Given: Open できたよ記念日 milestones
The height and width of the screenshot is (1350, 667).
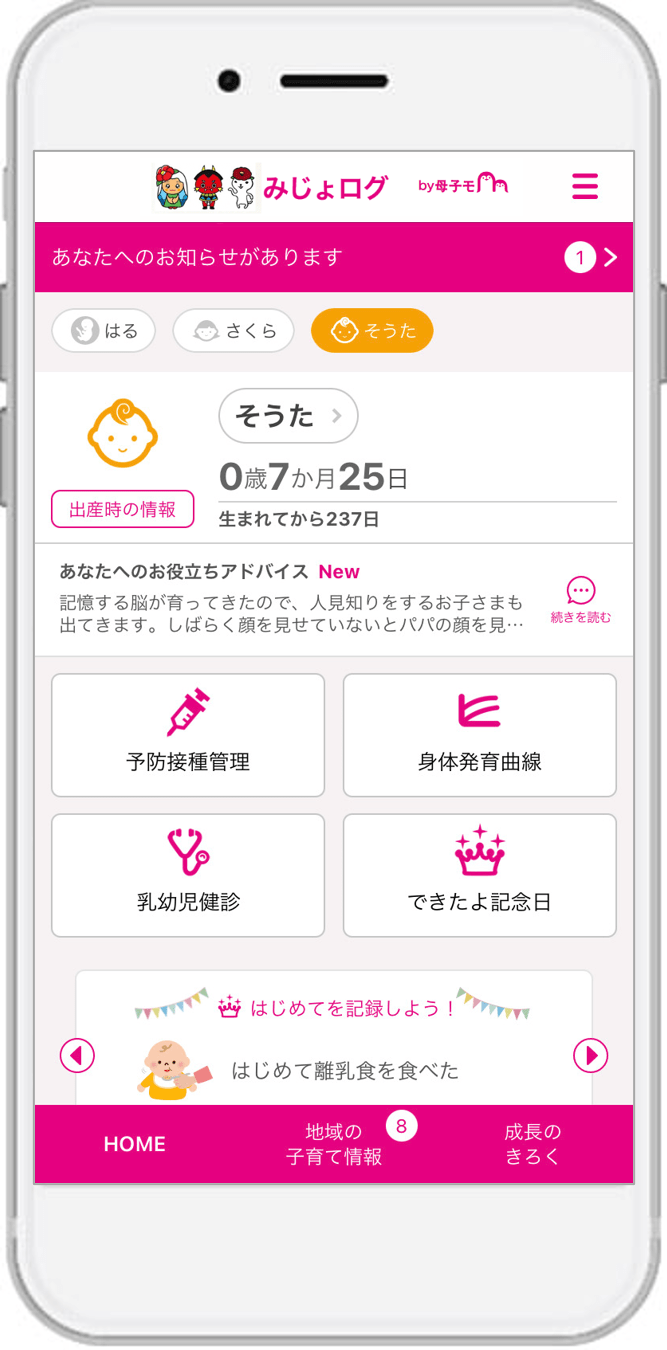Looking at the screenshot, I should 480,875.
